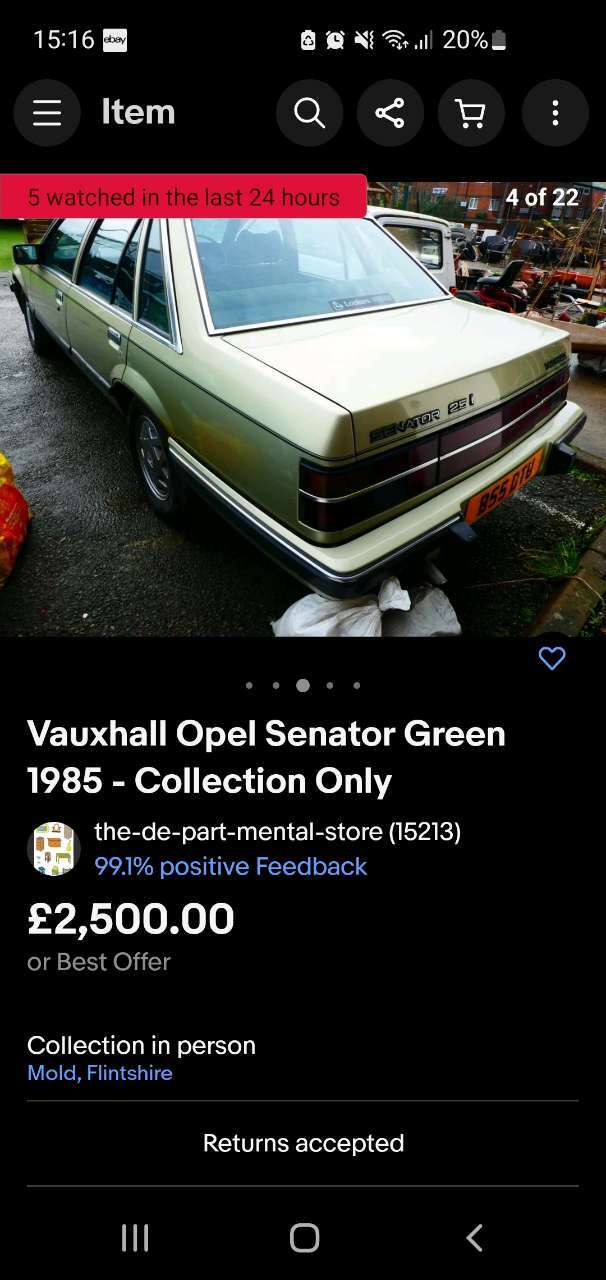Viewport: 606px width, 1280px height.
Task: Open the hamburger menu drawer
Action: pyautogui.click(x=47, y=113)
